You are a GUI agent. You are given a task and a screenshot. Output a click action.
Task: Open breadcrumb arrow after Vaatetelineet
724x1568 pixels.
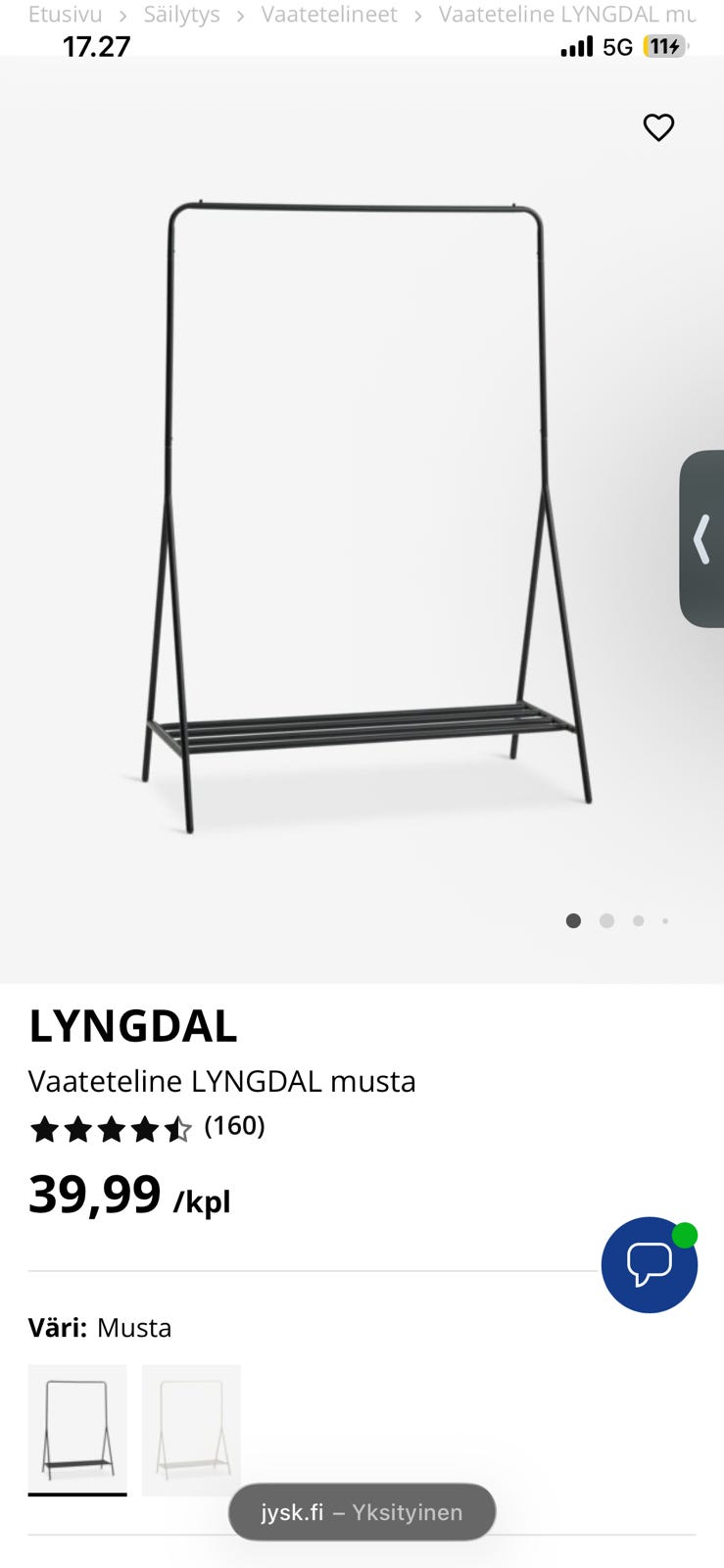[x=419, y=15]
